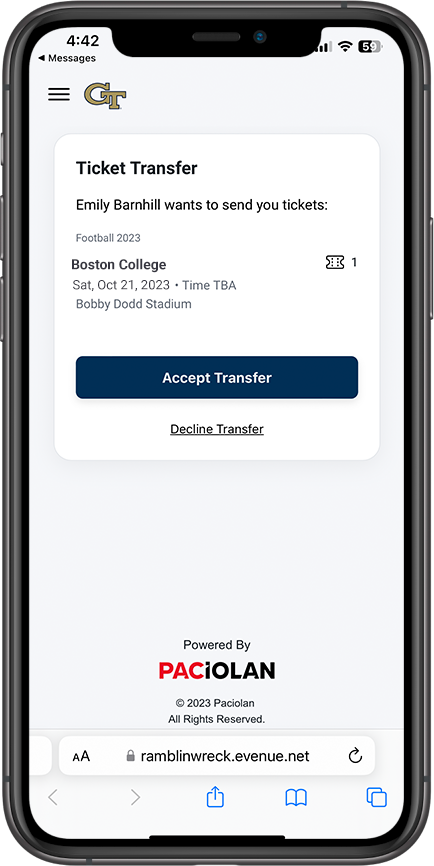Show open Safari tabs
This screenshot has width=434, height=866.
pyautogui.click(x=377, y=798)
